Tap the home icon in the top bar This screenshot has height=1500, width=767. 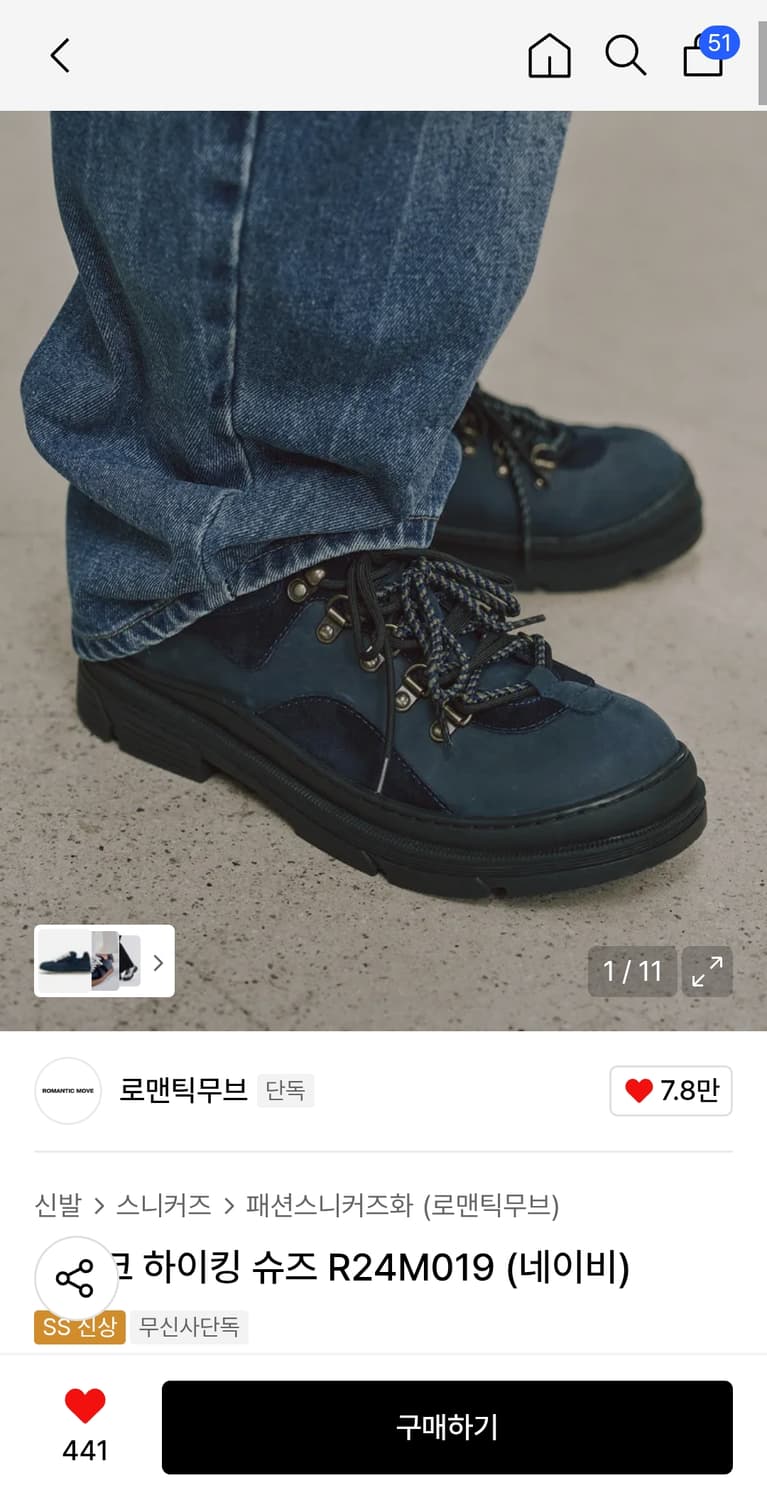(549, 56)
